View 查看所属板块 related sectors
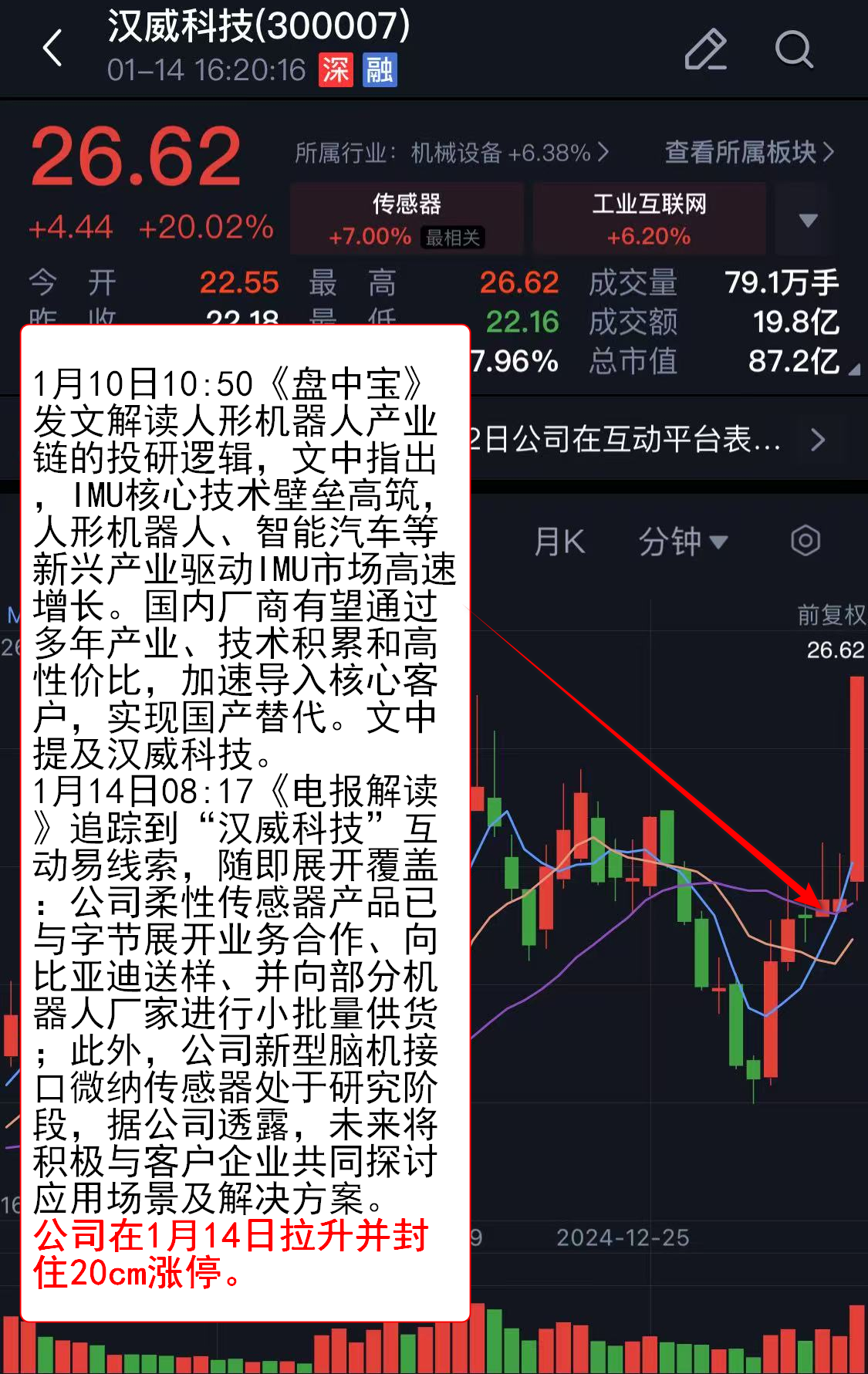Image resolution: width=868 pixels, height=1374 pixels. 748,153
